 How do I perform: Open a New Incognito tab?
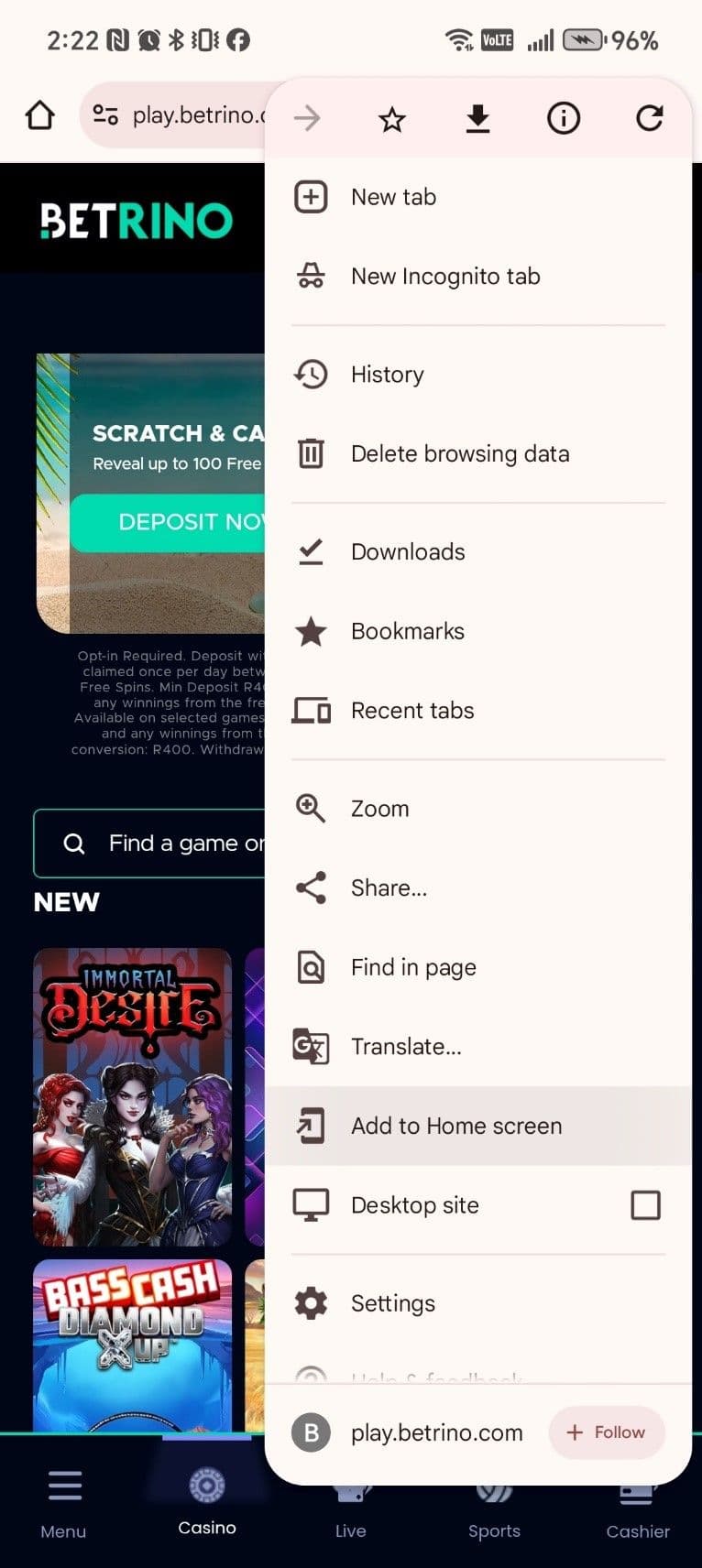445,277
